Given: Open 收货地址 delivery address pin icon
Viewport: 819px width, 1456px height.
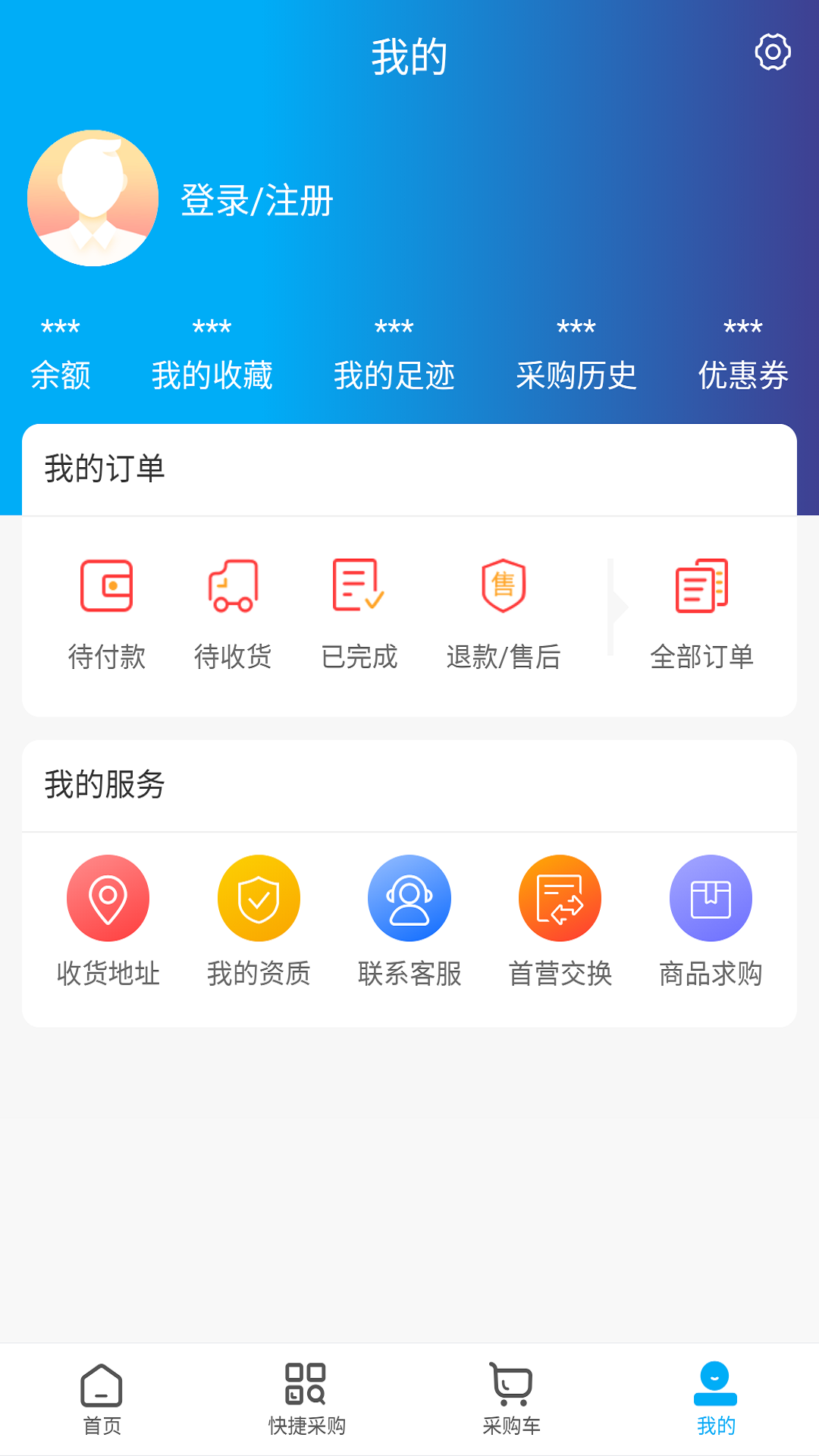Looking at the screenshot, I should coord(108,897).
